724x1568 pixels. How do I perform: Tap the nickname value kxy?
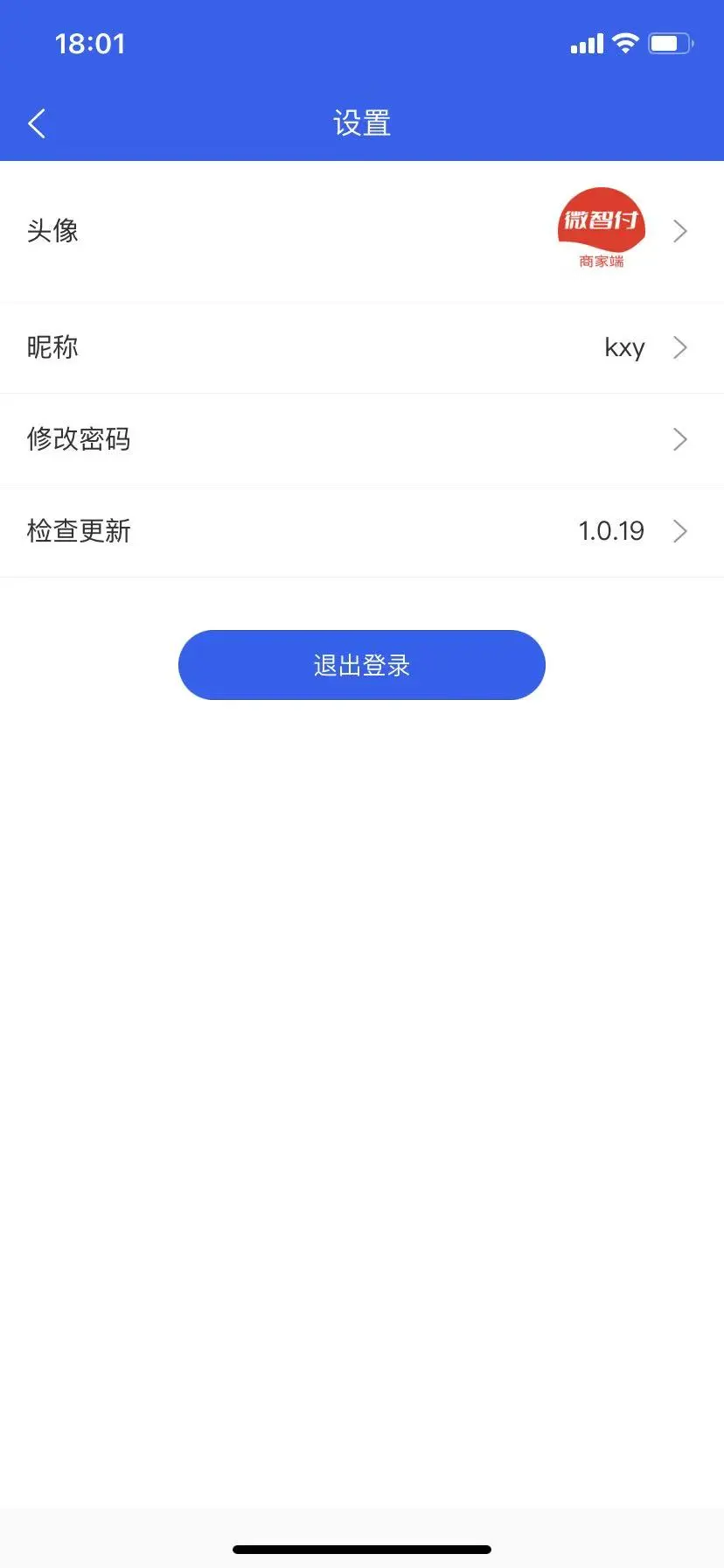coord(624,347)
